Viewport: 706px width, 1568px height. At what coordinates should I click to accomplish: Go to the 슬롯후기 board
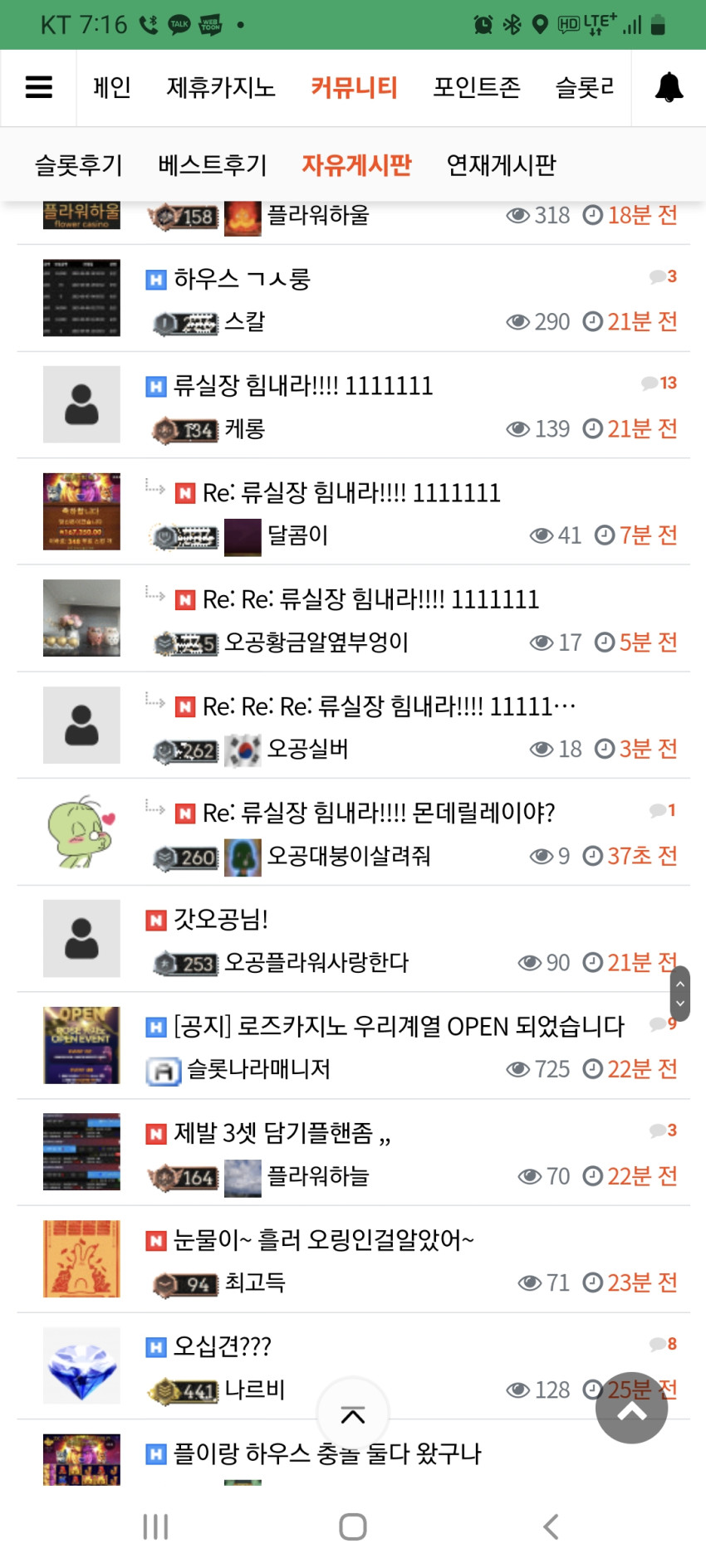(79, 165)
